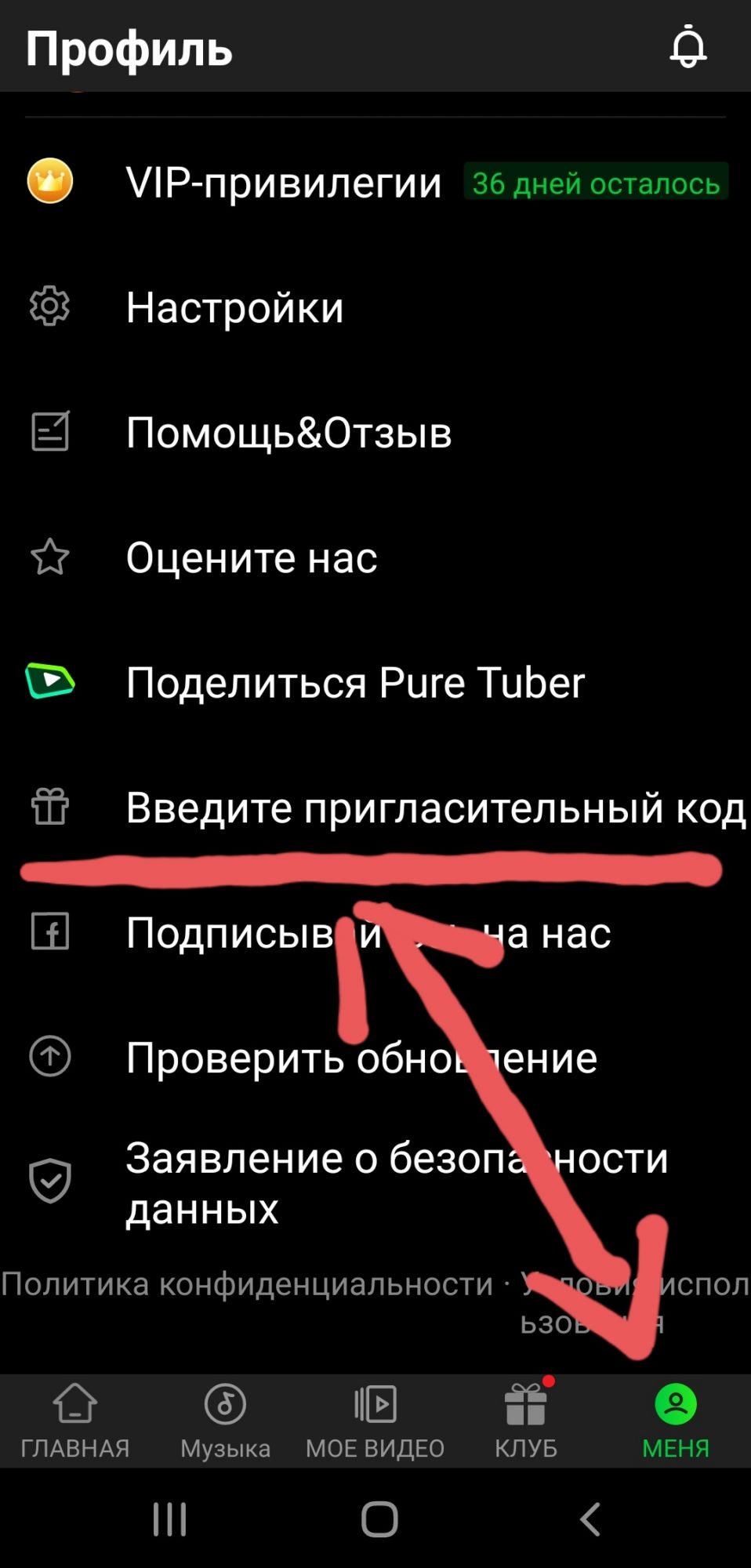Open Помощь&Отзыв
This screenshot has width=751, height=1568.
coord(288,433)
